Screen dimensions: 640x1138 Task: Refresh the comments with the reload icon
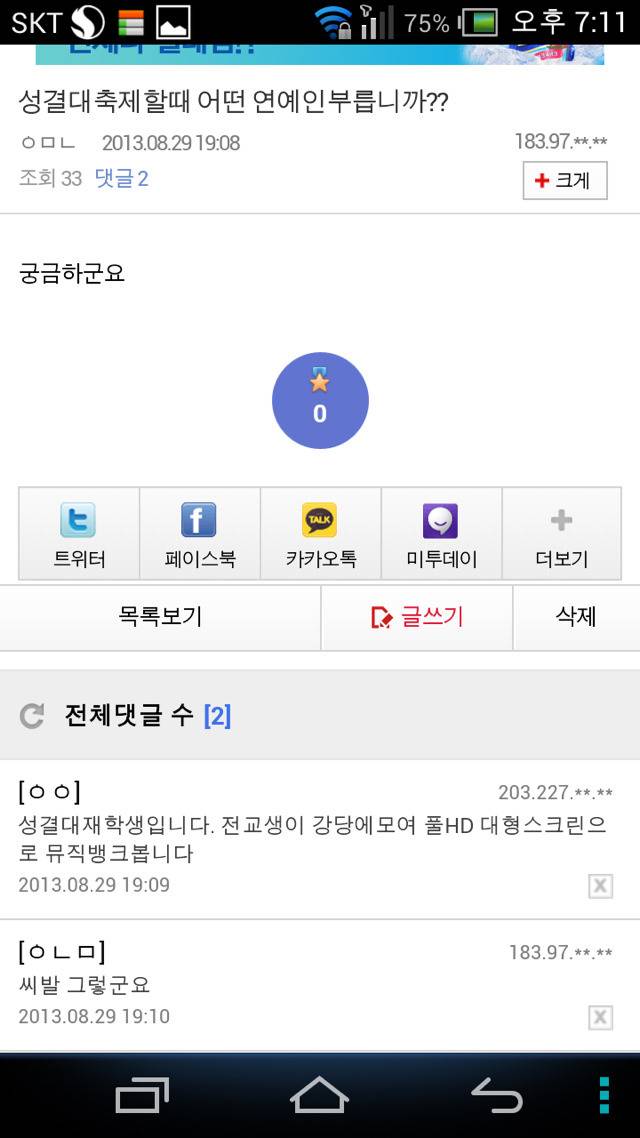[x=32, y=716]
